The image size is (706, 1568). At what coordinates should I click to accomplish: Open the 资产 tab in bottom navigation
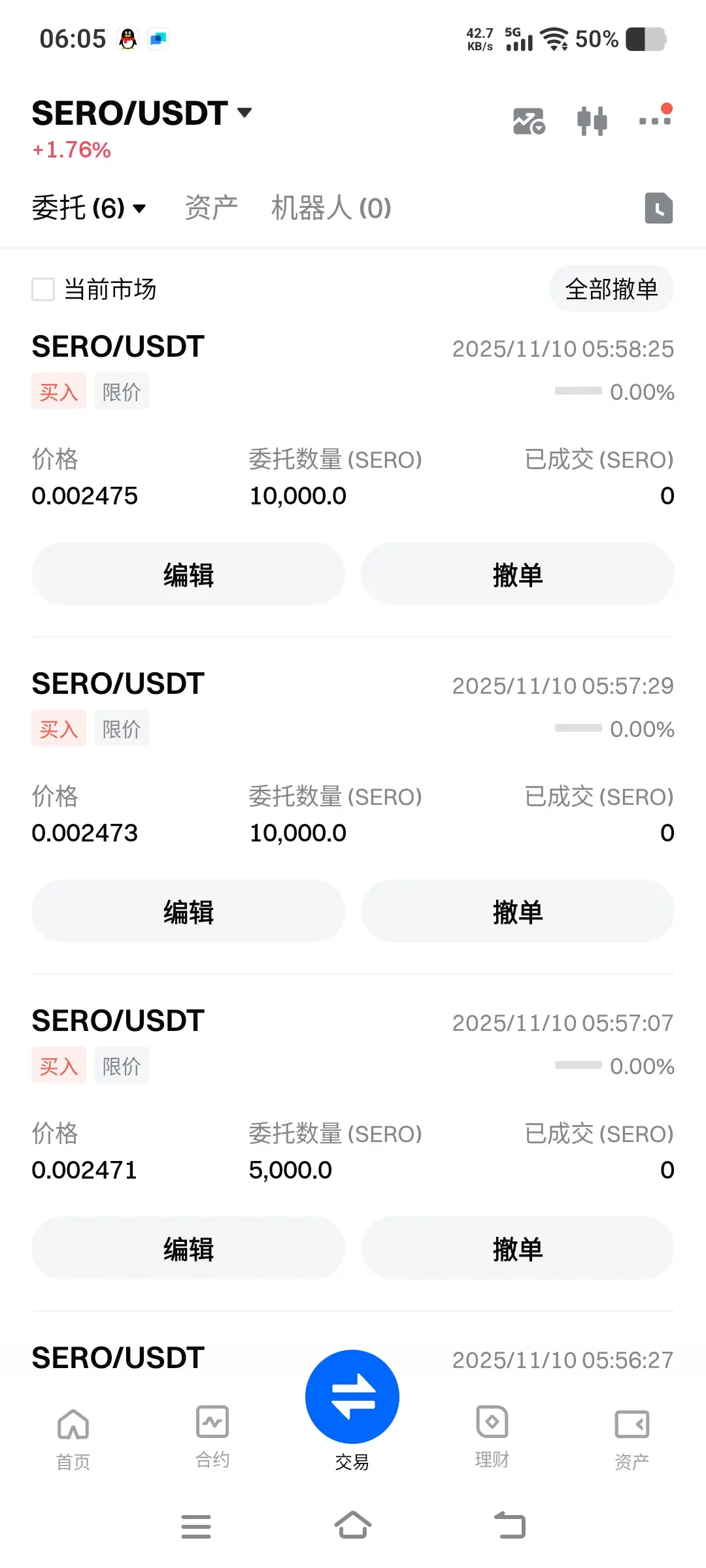click(x=632, y=1438)
